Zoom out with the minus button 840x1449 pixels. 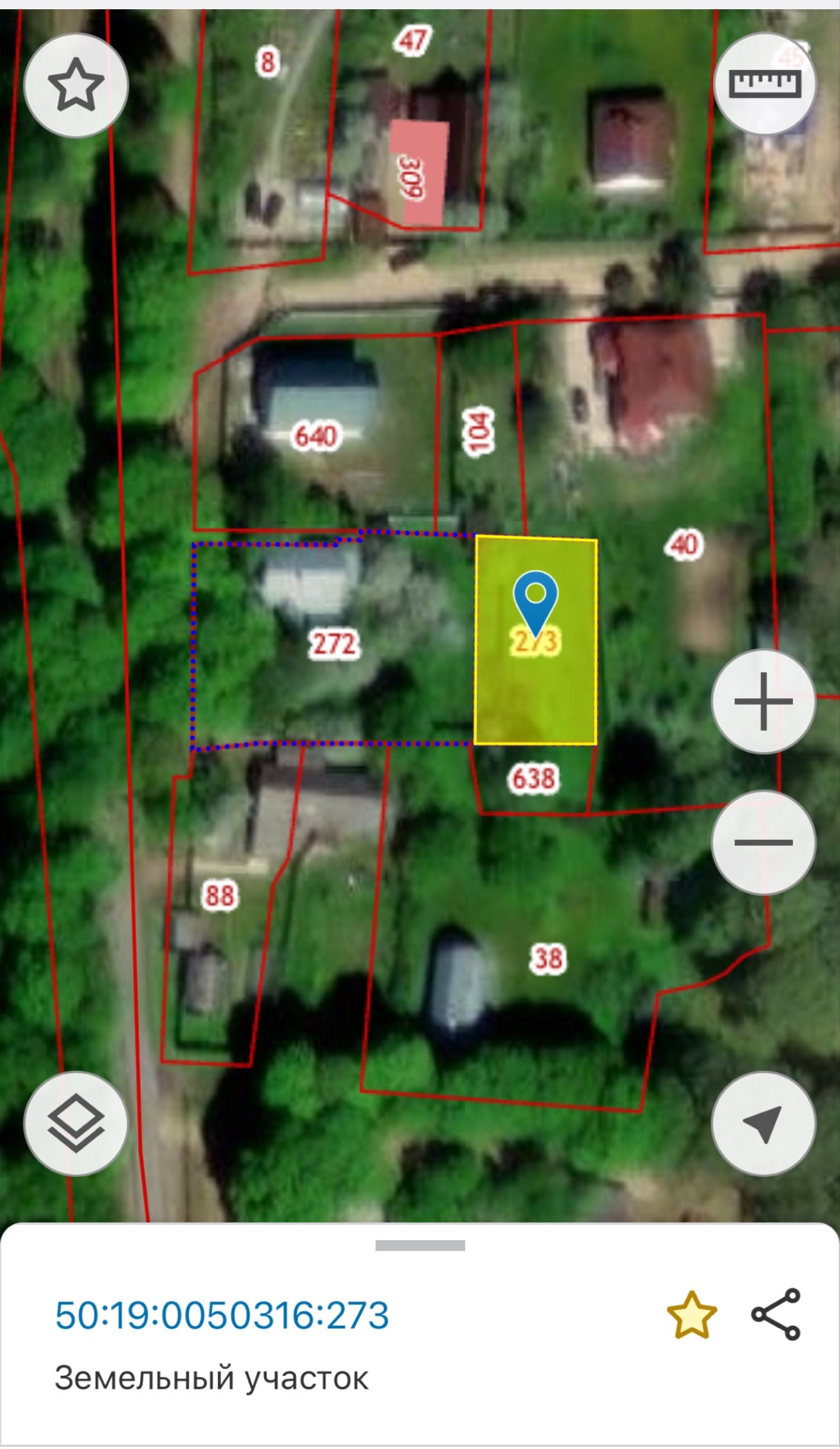point(764,842)
